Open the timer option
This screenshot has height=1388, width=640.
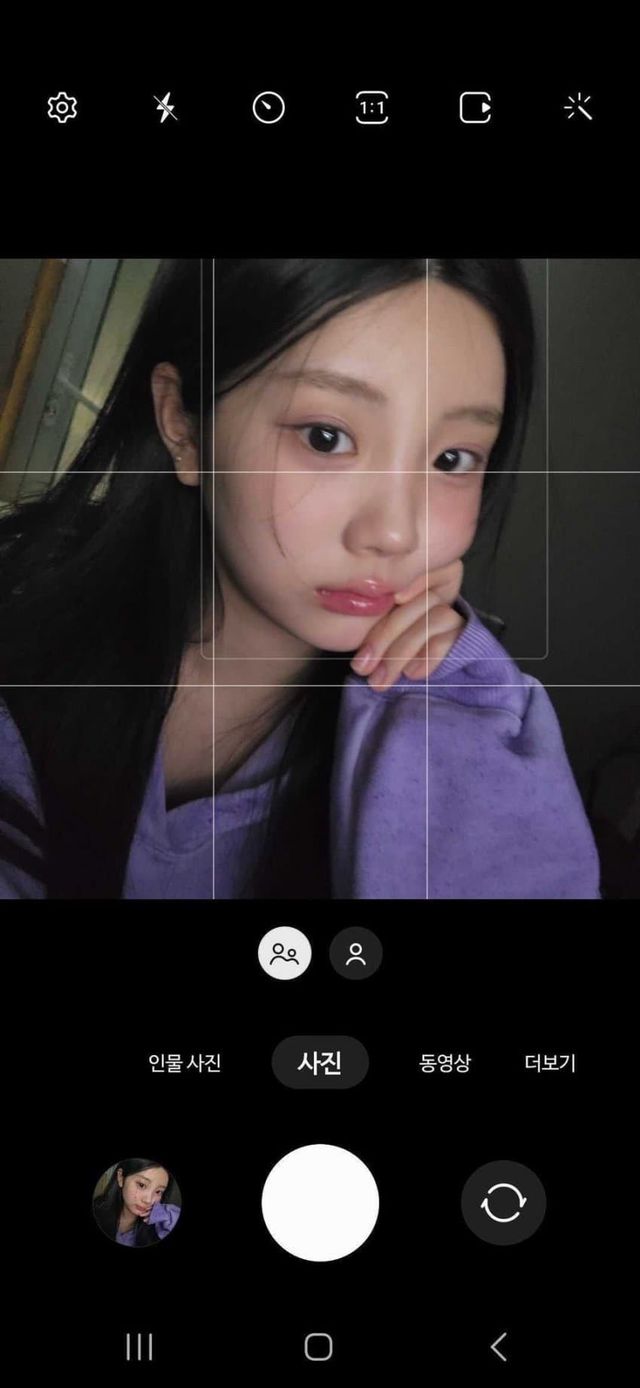268,107
